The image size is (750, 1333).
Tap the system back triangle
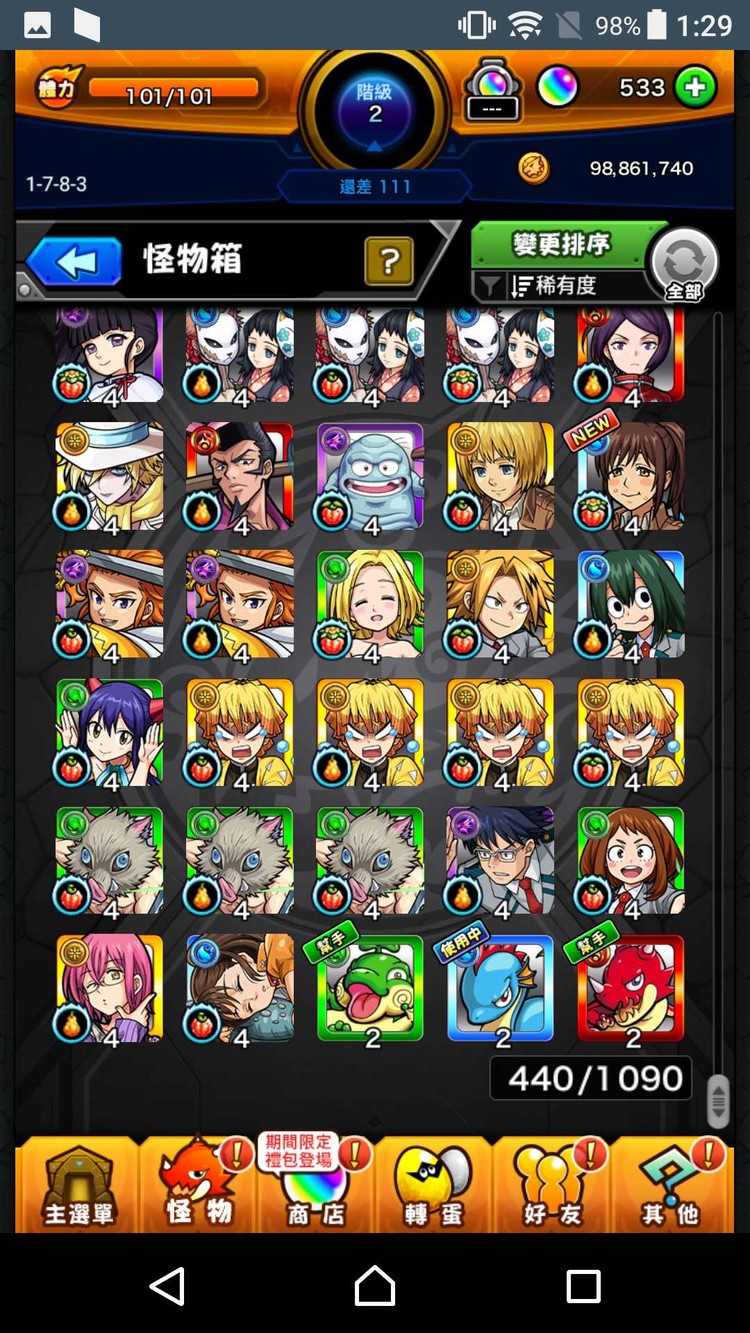point(167,1285)
